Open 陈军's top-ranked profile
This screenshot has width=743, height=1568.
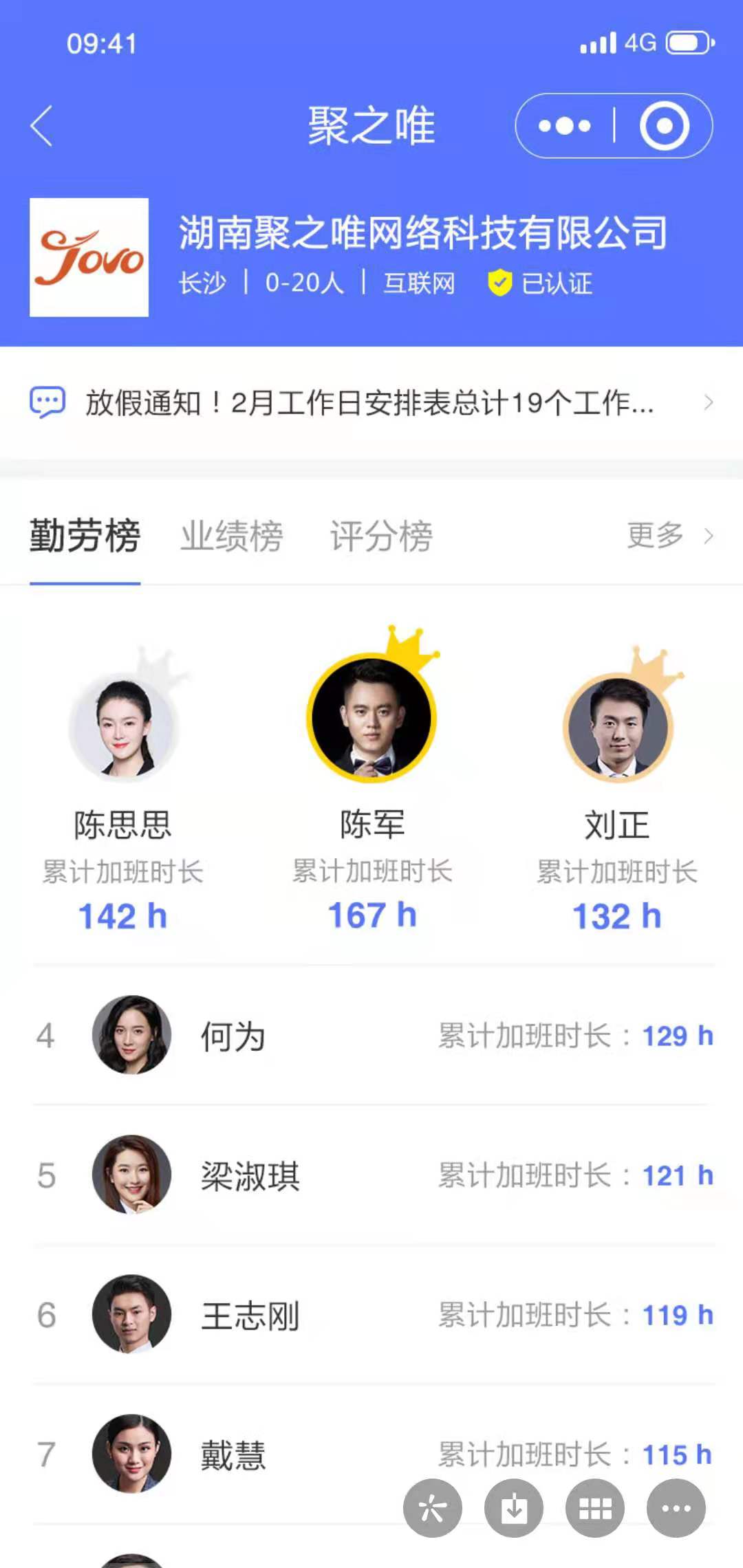[371, 719]
